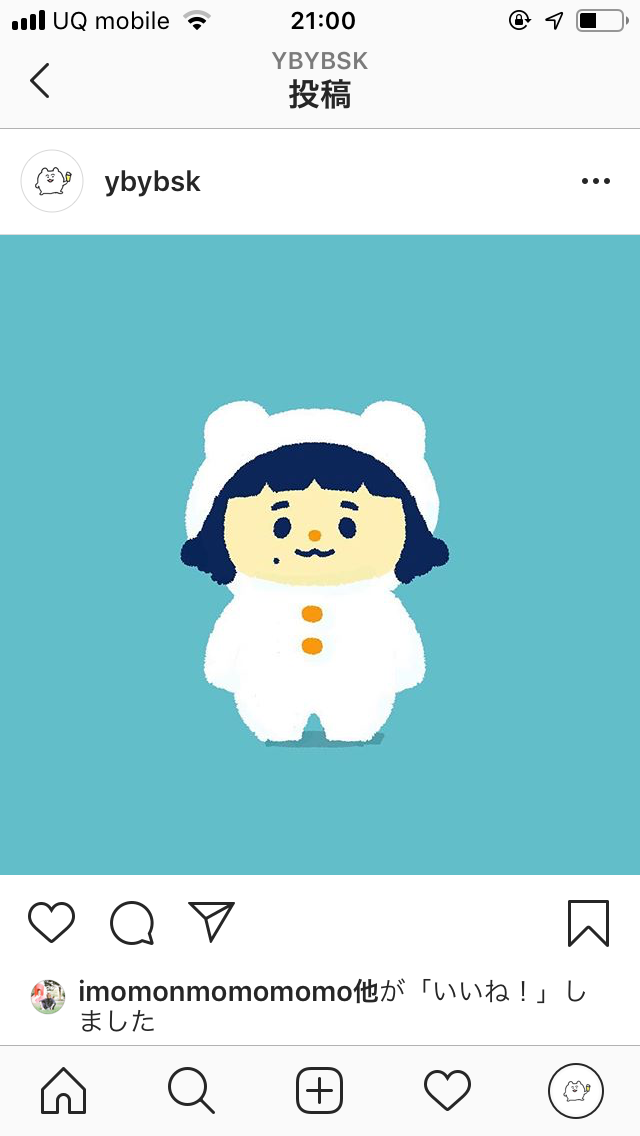Switch to the Search tab

191,1090
